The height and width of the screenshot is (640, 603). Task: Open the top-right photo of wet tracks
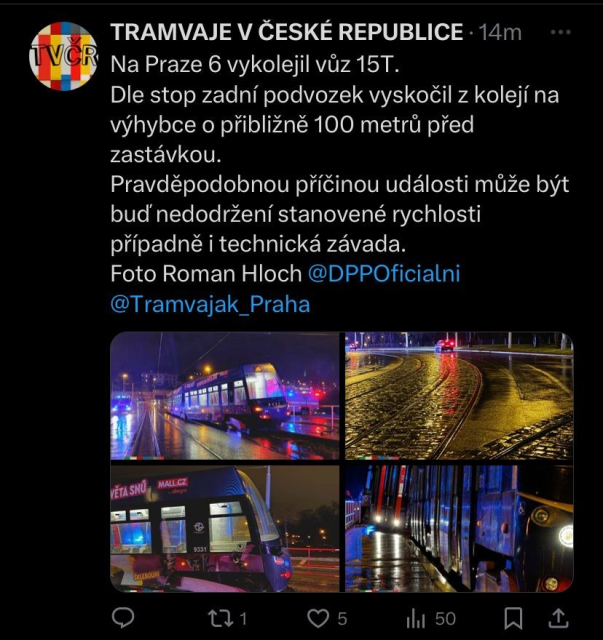coord(459,396)
